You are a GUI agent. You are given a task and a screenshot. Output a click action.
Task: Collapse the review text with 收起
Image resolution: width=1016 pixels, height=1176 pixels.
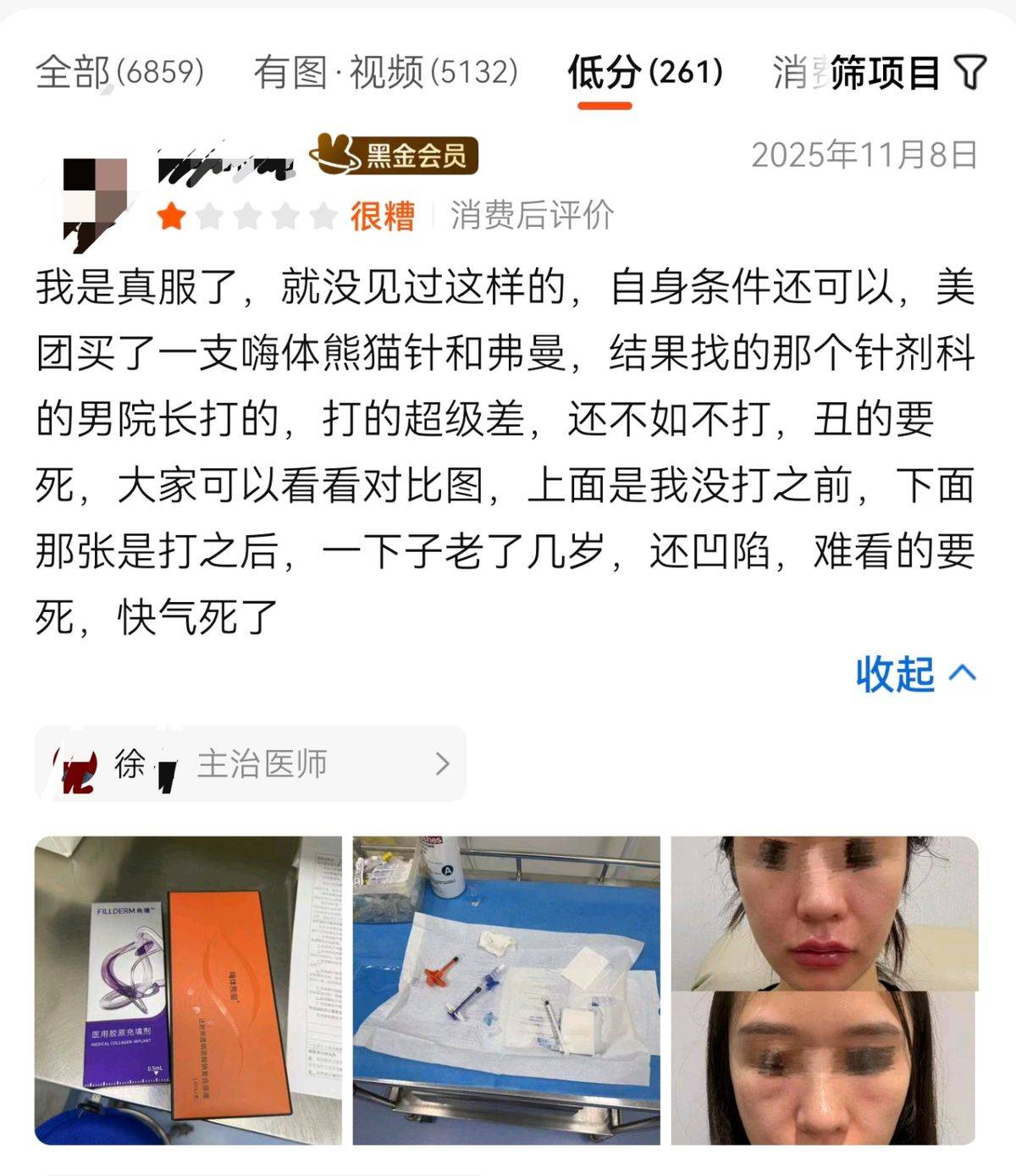point(915,675)
